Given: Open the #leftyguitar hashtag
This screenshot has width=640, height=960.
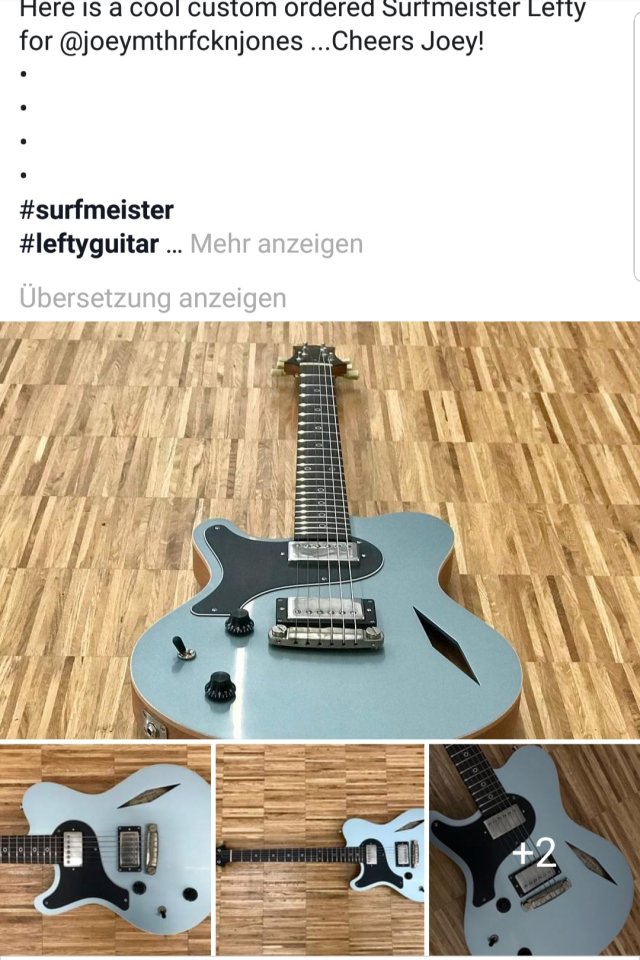Looking at the screenshot, I should [89, 244].
